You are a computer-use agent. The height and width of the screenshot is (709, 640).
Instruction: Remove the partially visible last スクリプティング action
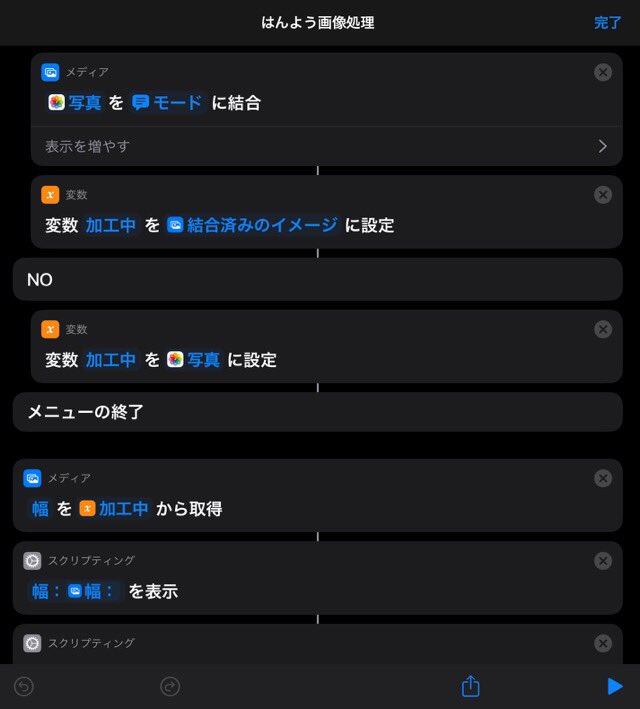click(603, 643)
